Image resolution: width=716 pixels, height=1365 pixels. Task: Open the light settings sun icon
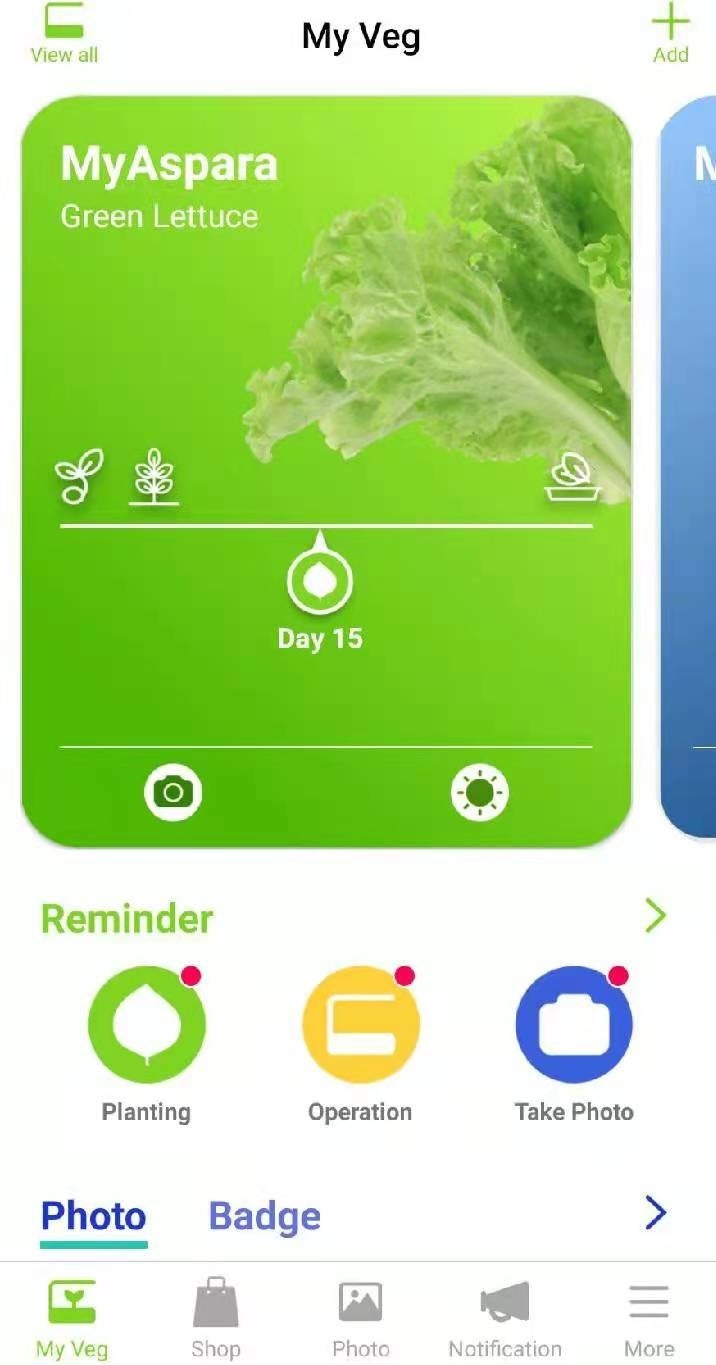(x=480, y=793)
